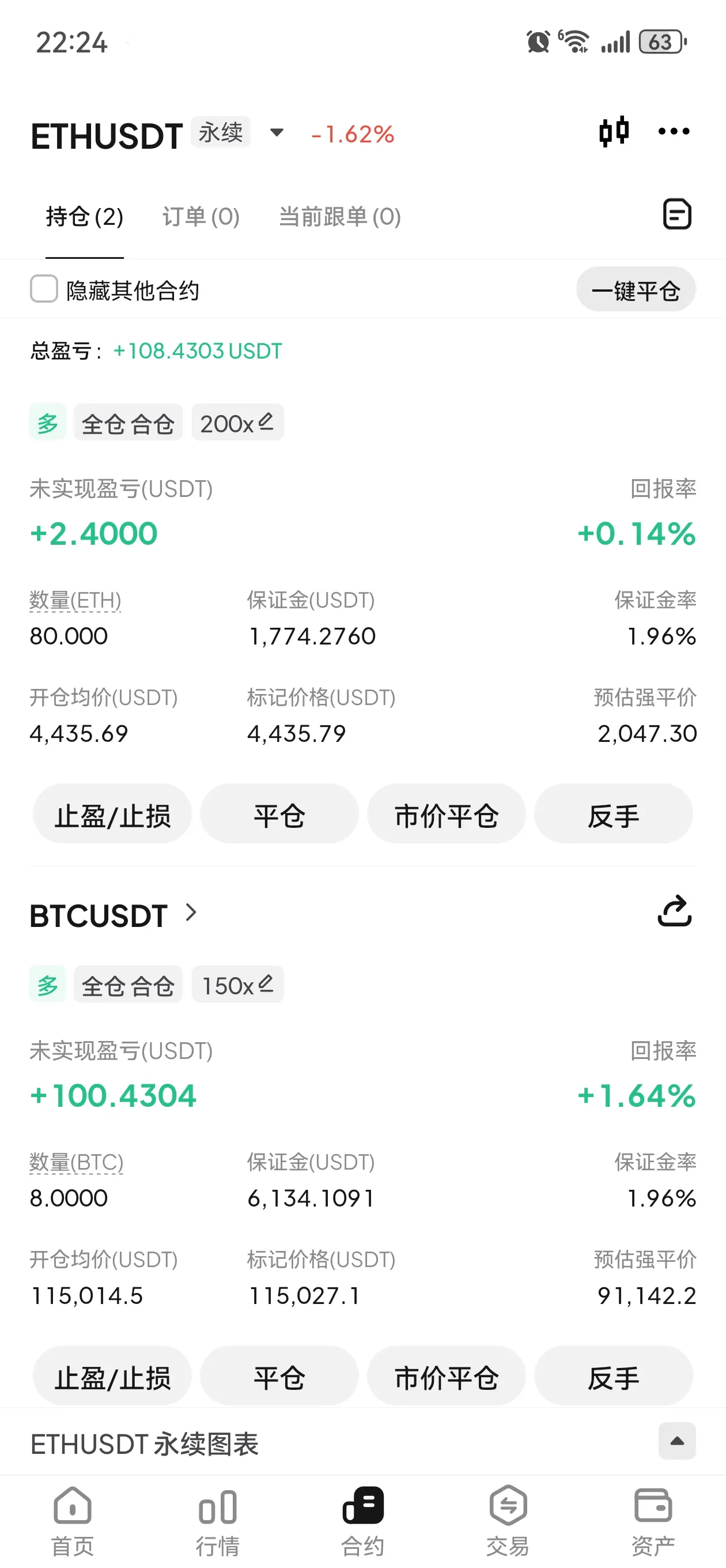This screenshot has height=1568, width=726.
Task: Tap 反手 on the ETH position
Action: 613,815
